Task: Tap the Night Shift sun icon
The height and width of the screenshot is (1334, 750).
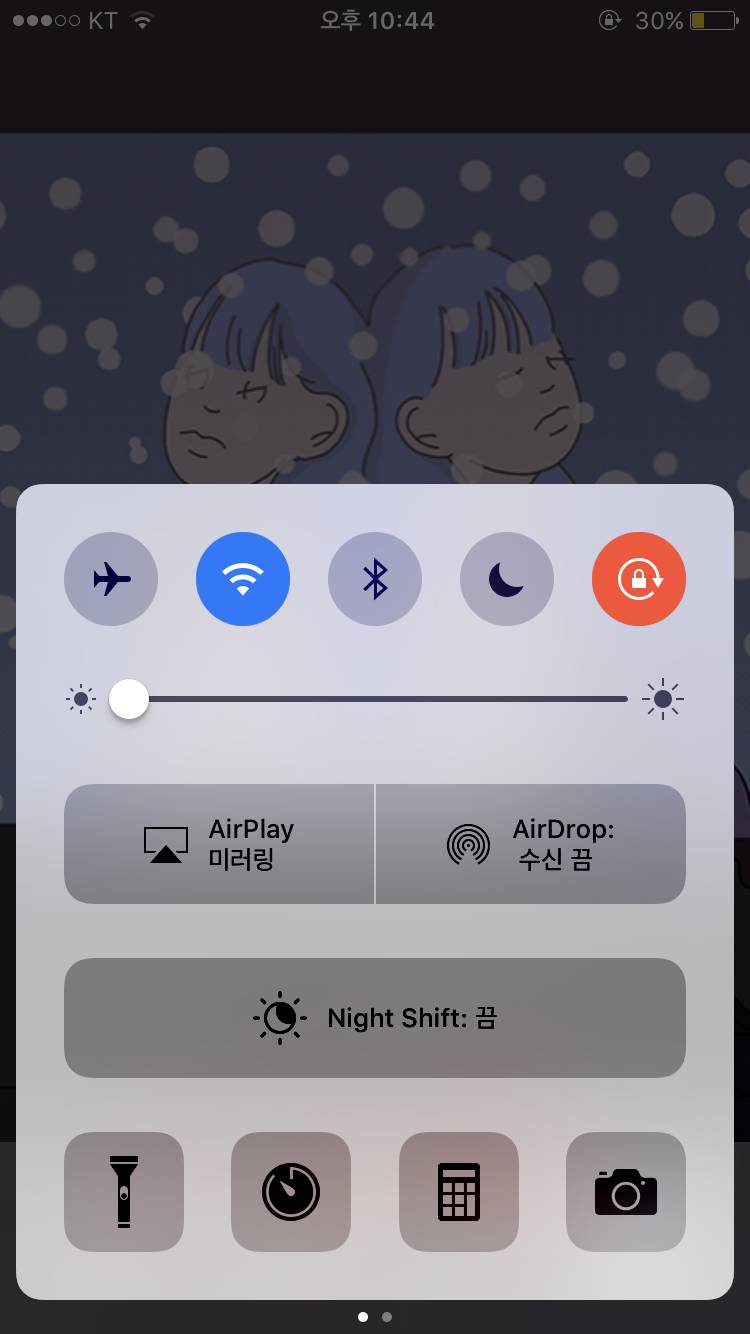Action: pyautogui.click(x=279, y=1018)
